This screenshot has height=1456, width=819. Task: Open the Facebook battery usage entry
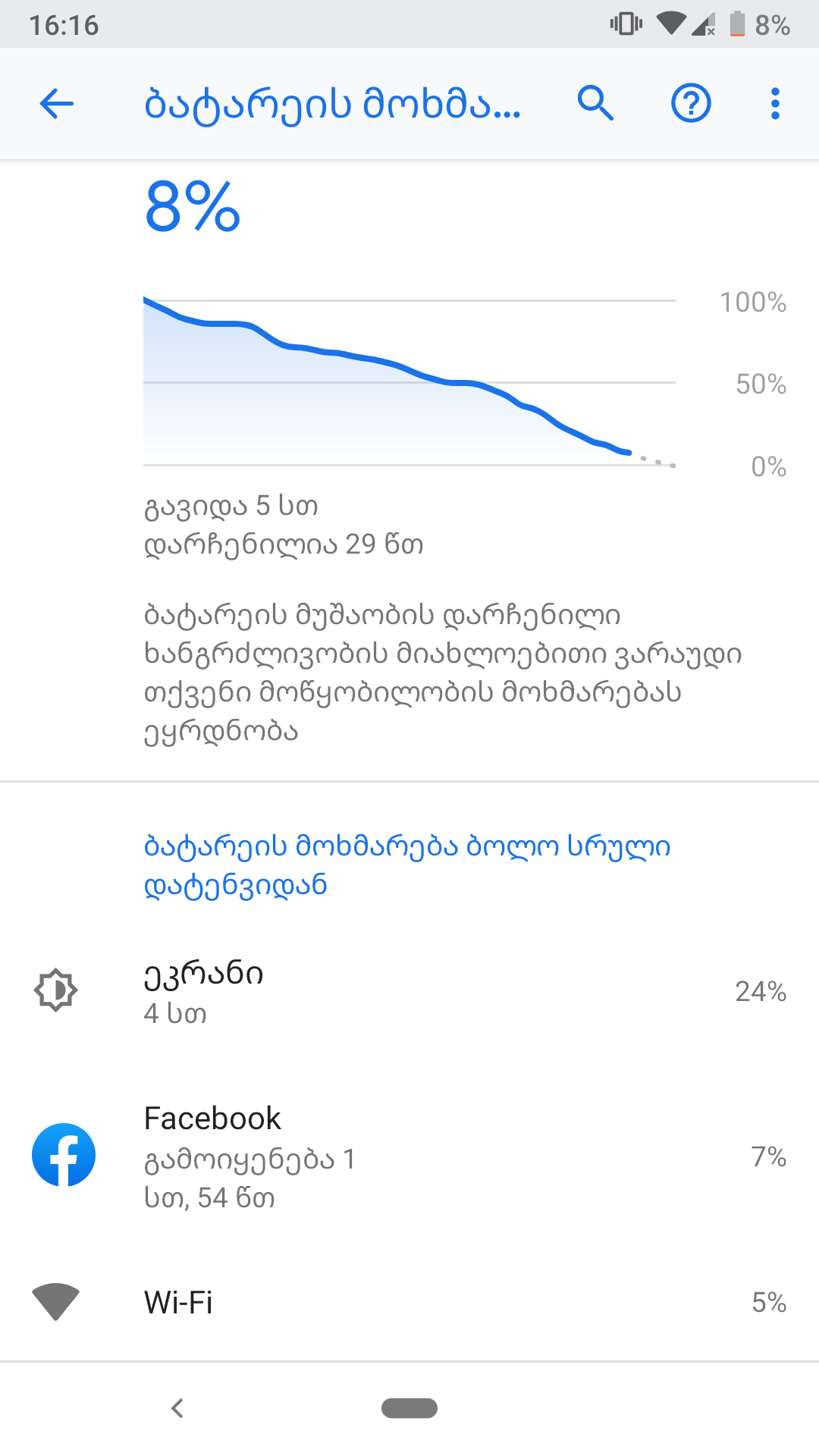409,1154
